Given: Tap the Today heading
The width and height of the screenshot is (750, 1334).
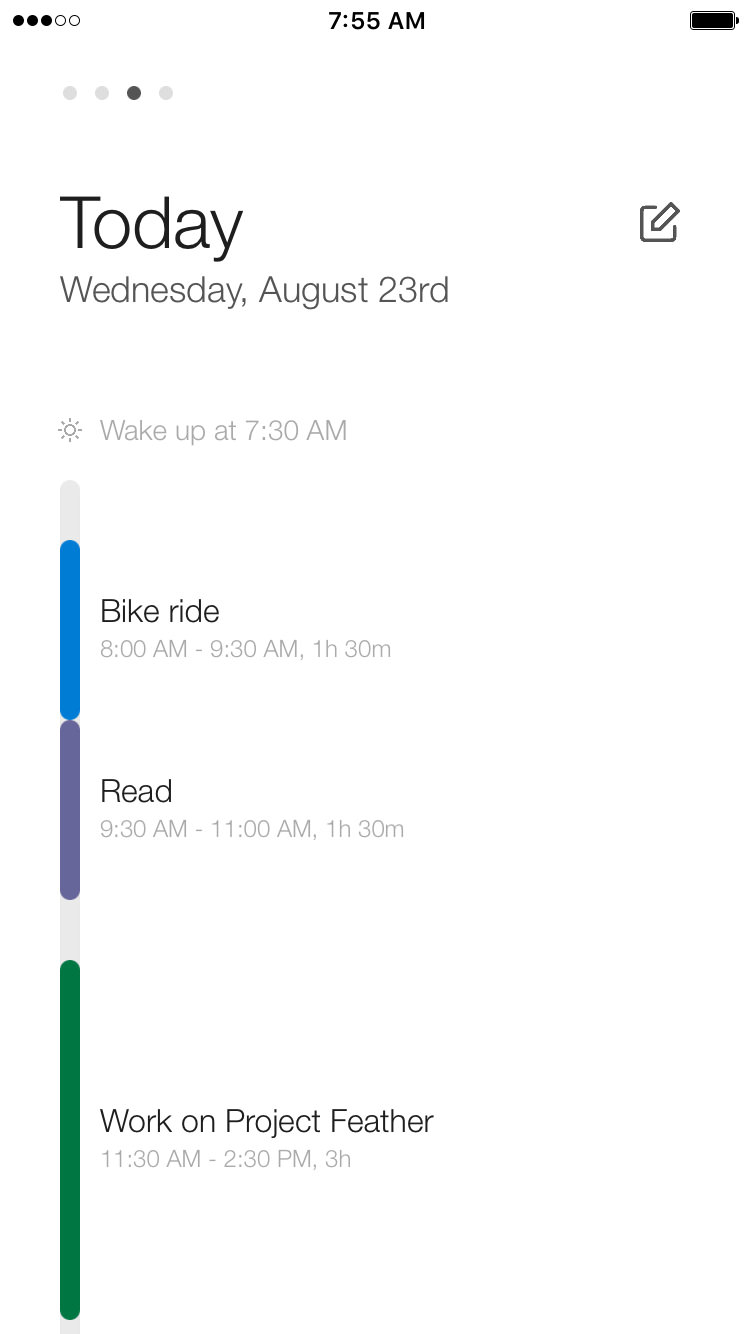Looking at the screenshot, I should click(151, 226).
